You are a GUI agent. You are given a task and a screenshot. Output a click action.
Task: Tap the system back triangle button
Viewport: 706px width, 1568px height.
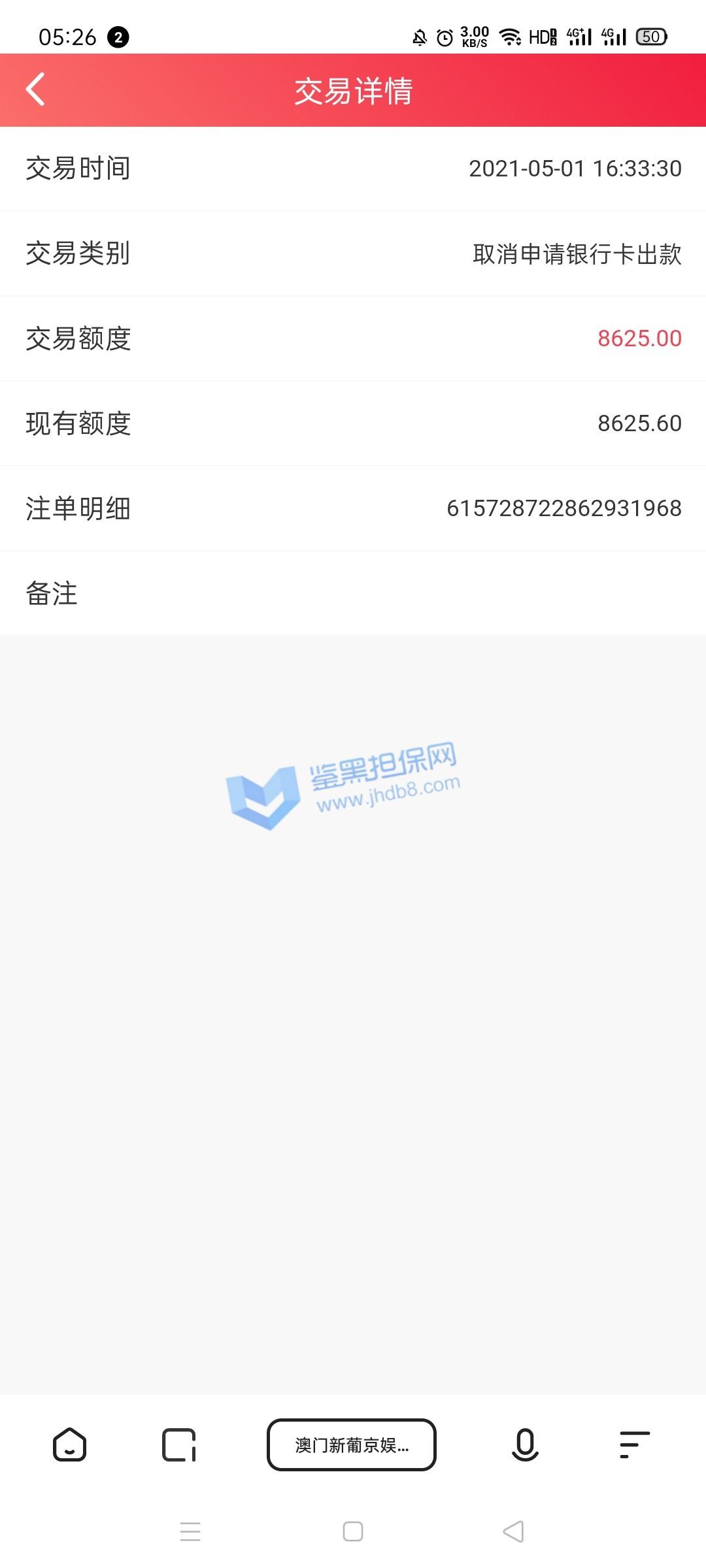(514, 1531)
